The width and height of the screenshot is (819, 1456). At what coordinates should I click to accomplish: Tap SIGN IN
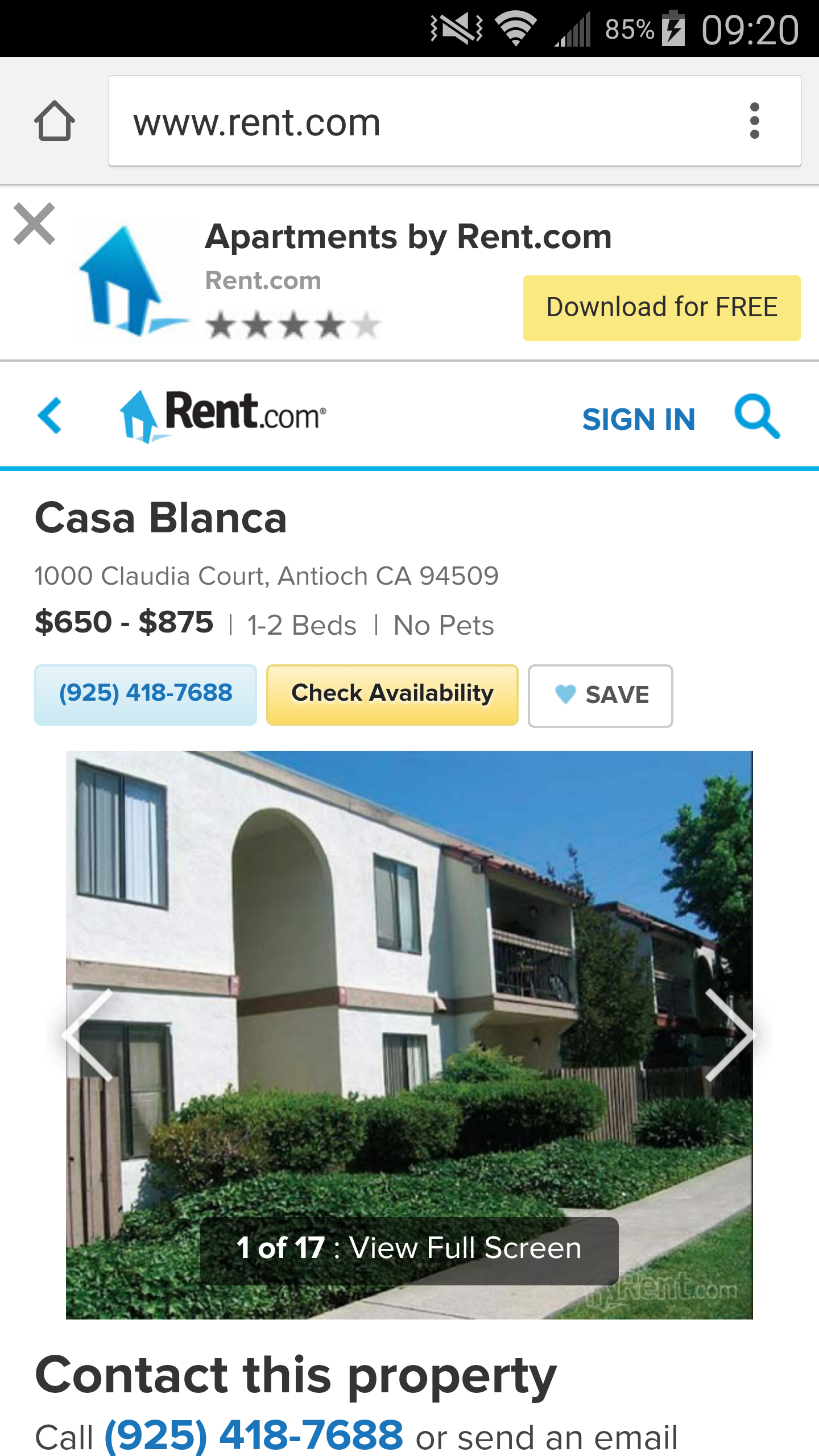[638, 420]
